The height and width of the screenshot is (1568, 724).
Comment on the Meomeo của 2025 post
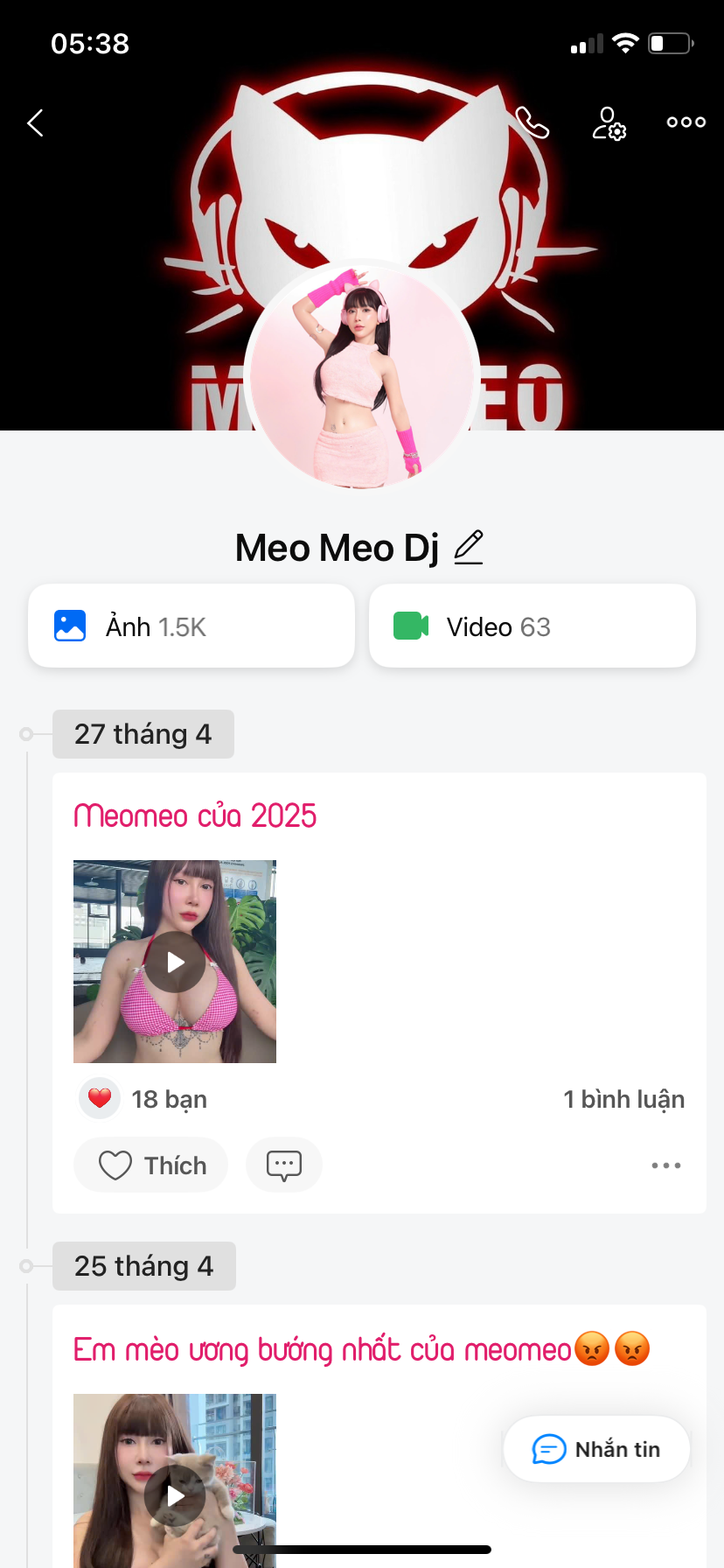coord(284,1165)
